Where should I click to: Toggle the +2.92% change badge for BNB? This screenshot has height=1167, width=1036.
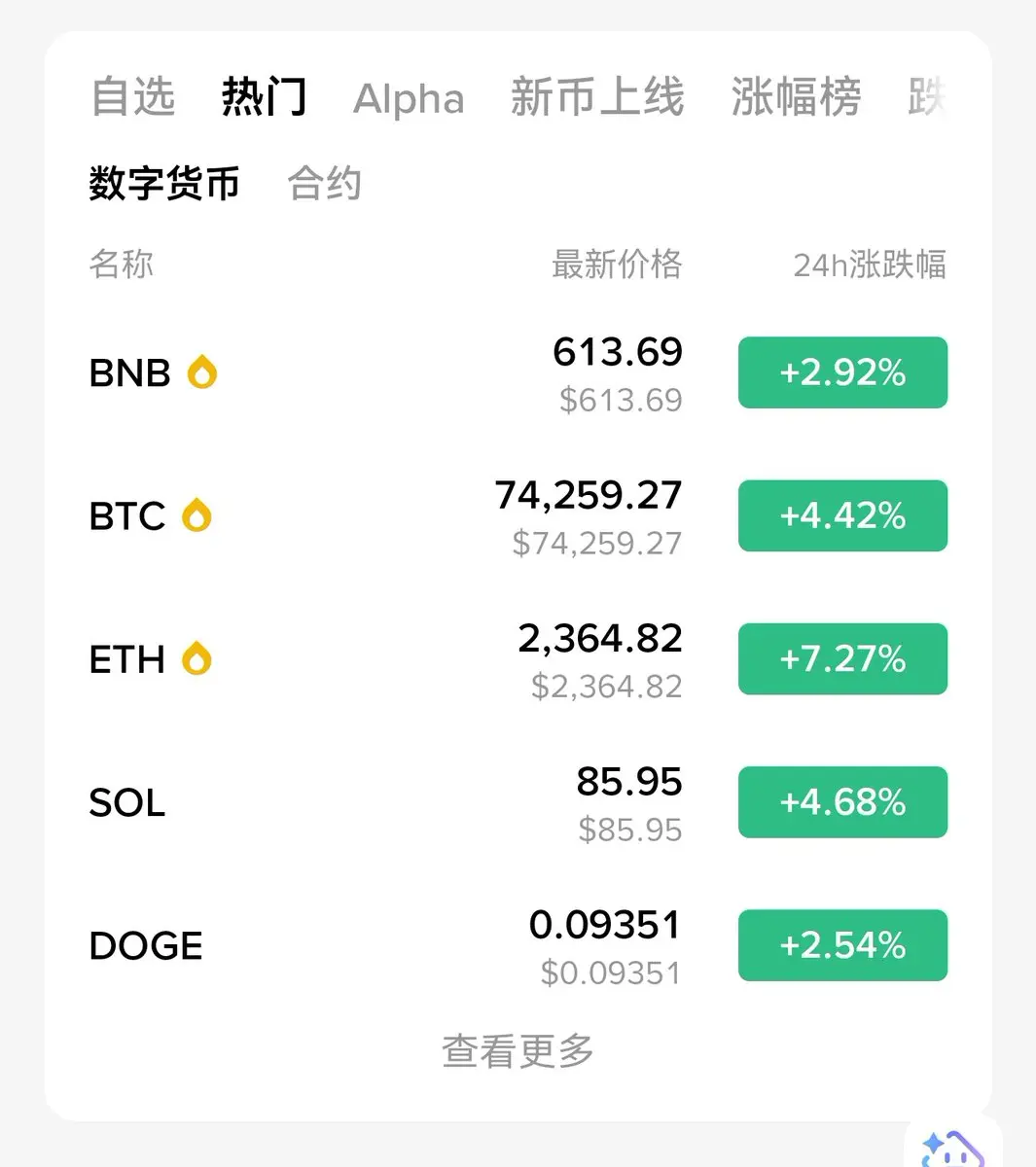pyautogui.click(x=842, y=372)
